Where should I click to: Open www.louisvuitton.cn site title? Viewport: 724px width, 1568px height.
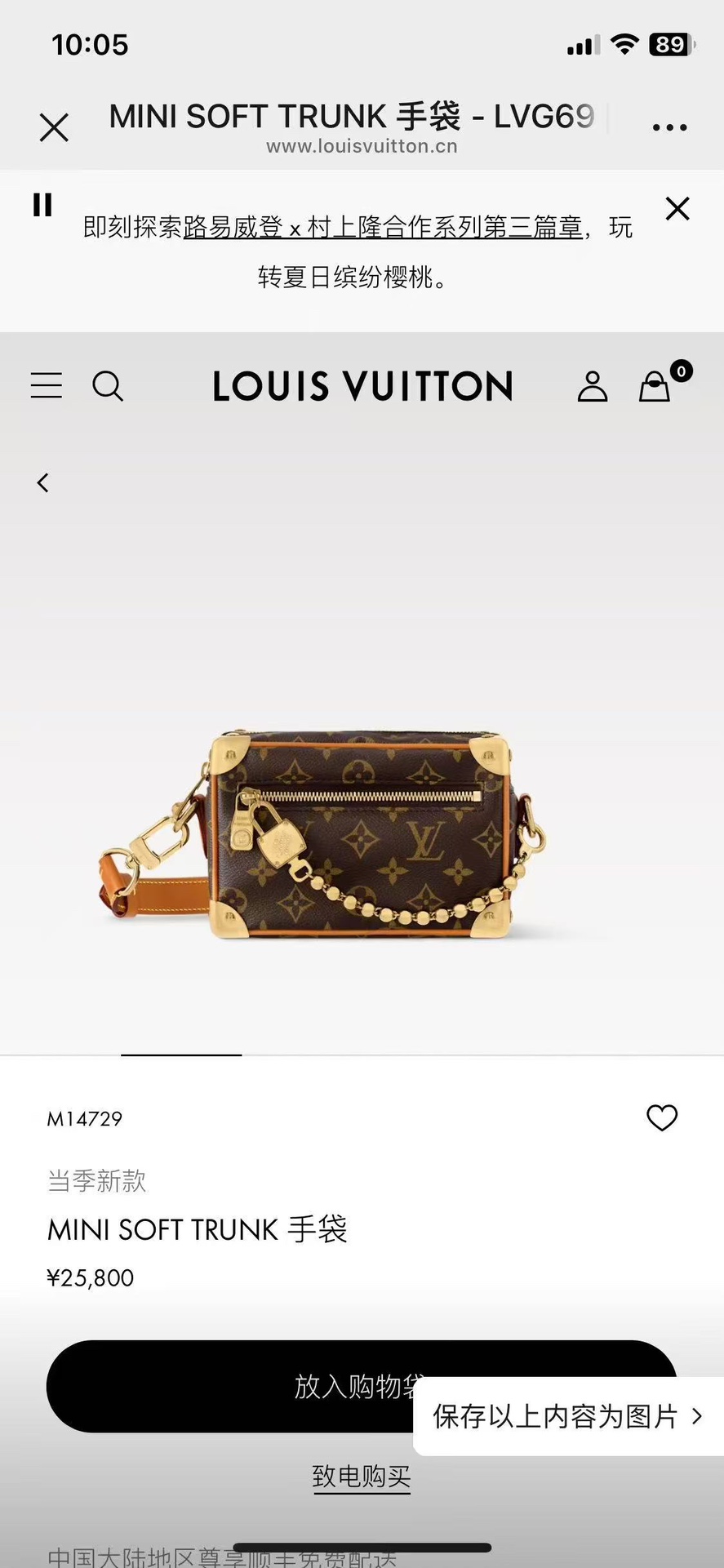[362, 146]
